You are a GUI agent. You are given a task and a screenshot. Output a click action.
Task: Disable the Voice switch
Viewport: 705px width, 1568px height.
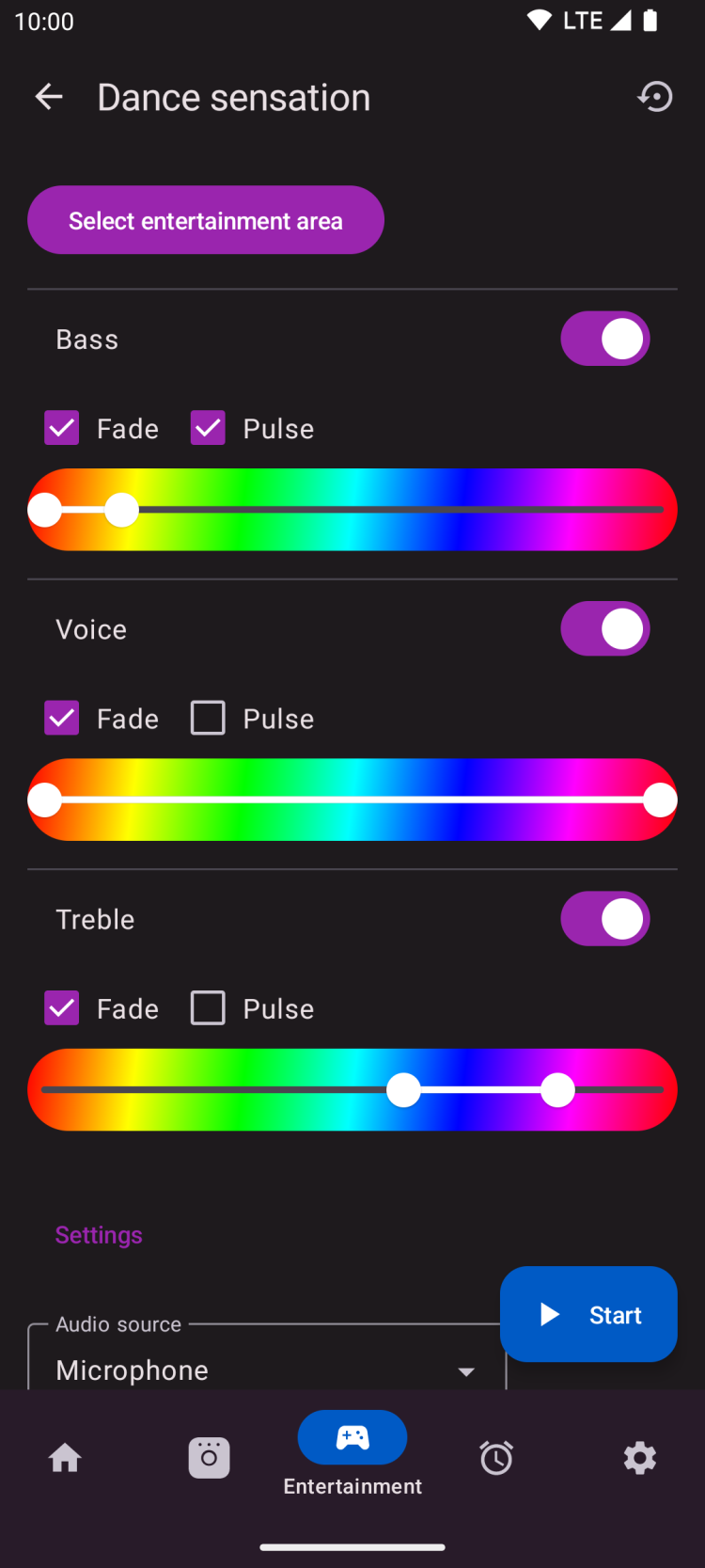[x=604, y=629]
